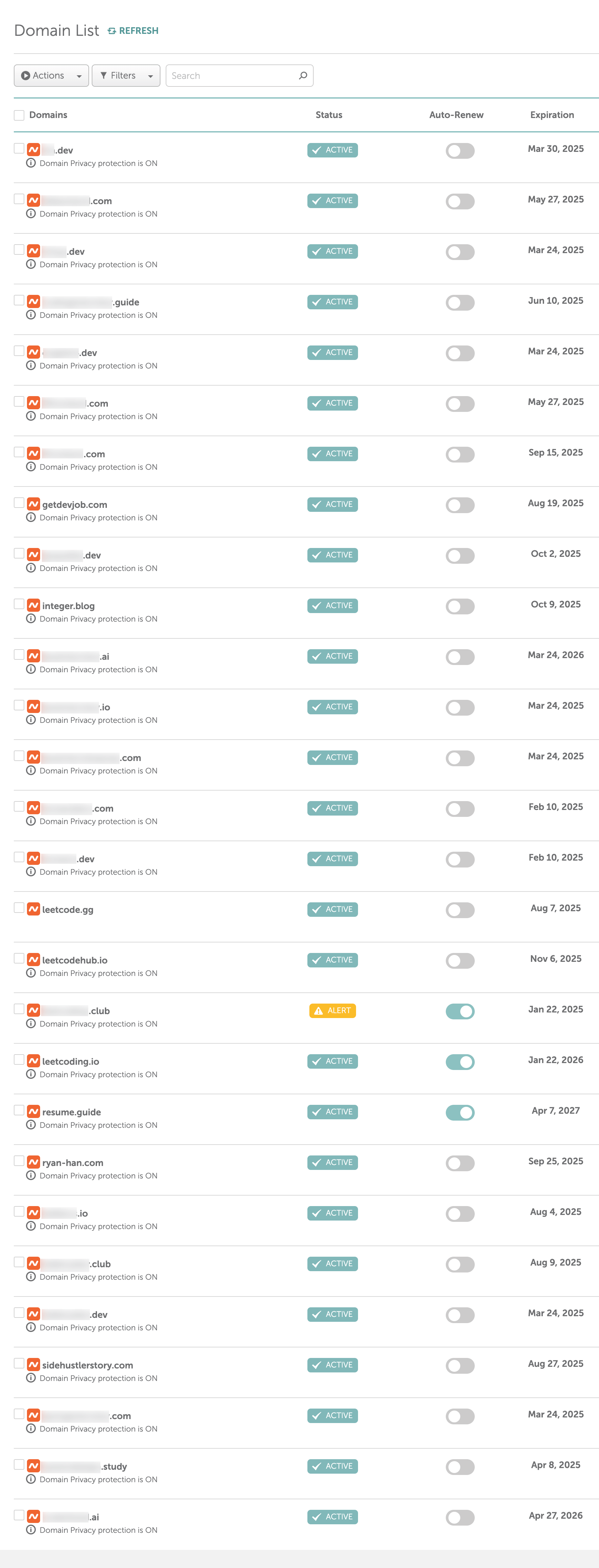Disable auto-renew for leetcoding.io
Image resolution: width=599 pixels, height=1568 pixels.
click(460, 1061)
